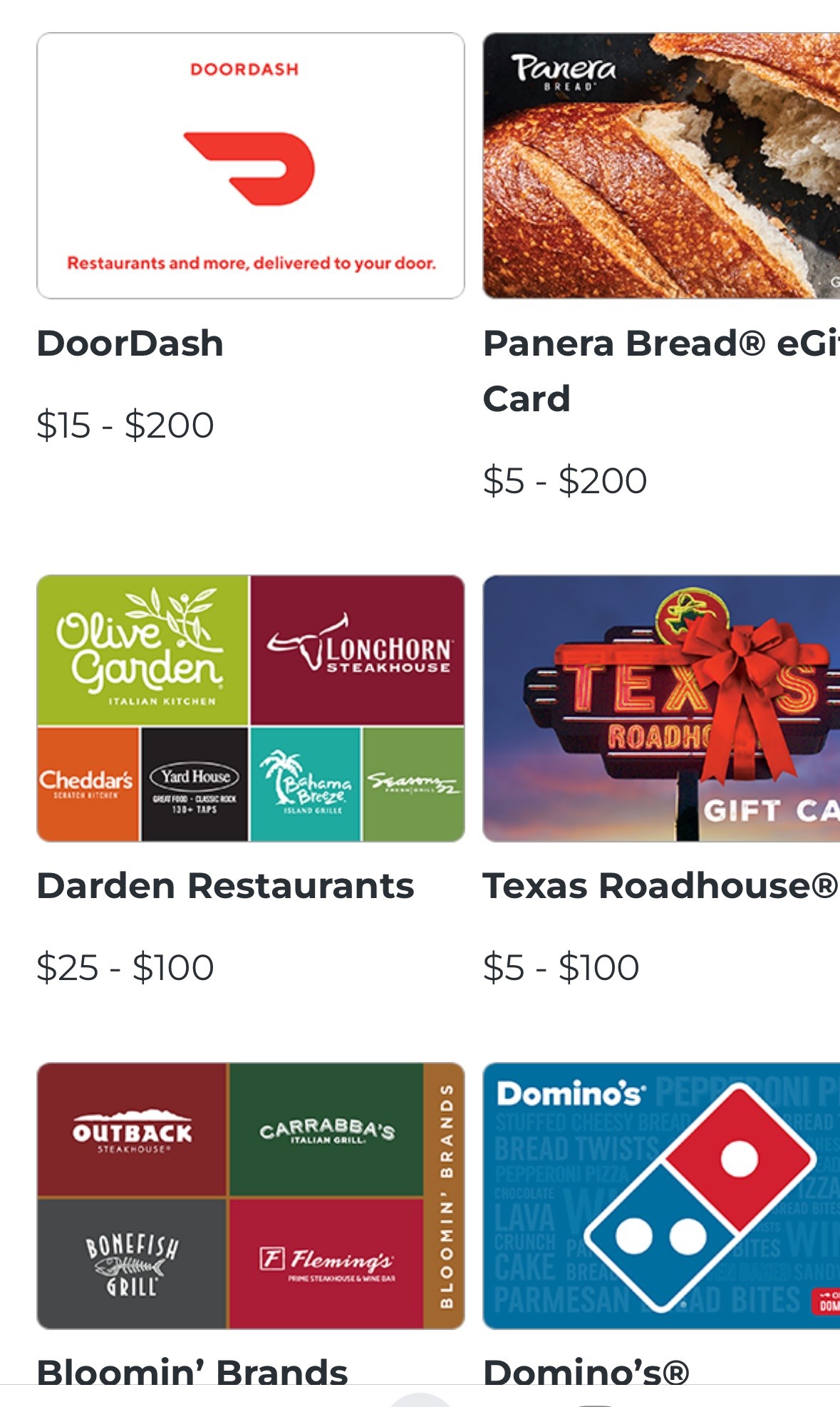The image size is (840, 1407).
Task: Click the Bonefish Grill logo tile
Action: click(132, 1262)
